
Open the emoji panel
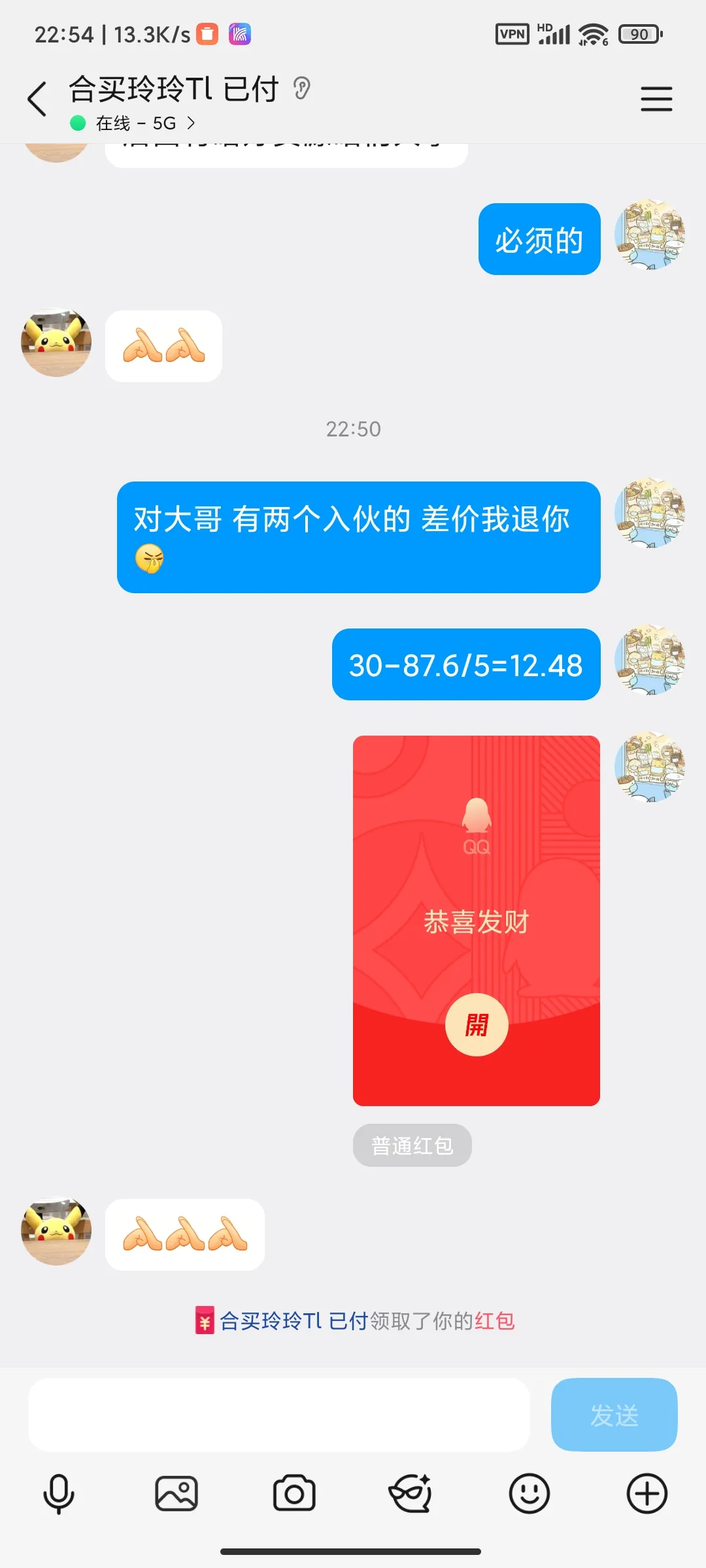pyautogui.click(x=529, y=1494)
